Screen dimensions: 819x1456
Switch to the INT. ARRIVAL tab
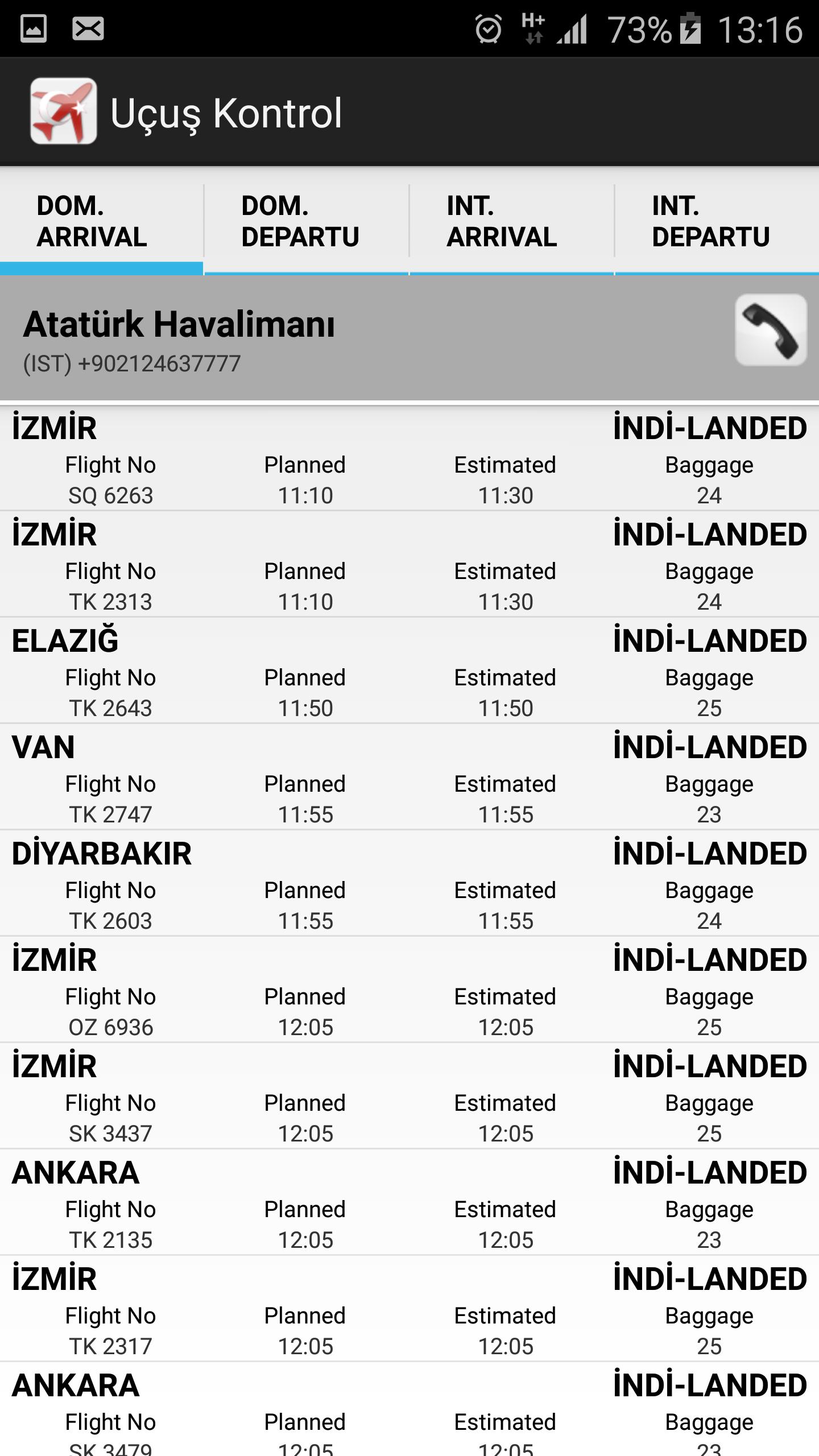coord(511,222)
